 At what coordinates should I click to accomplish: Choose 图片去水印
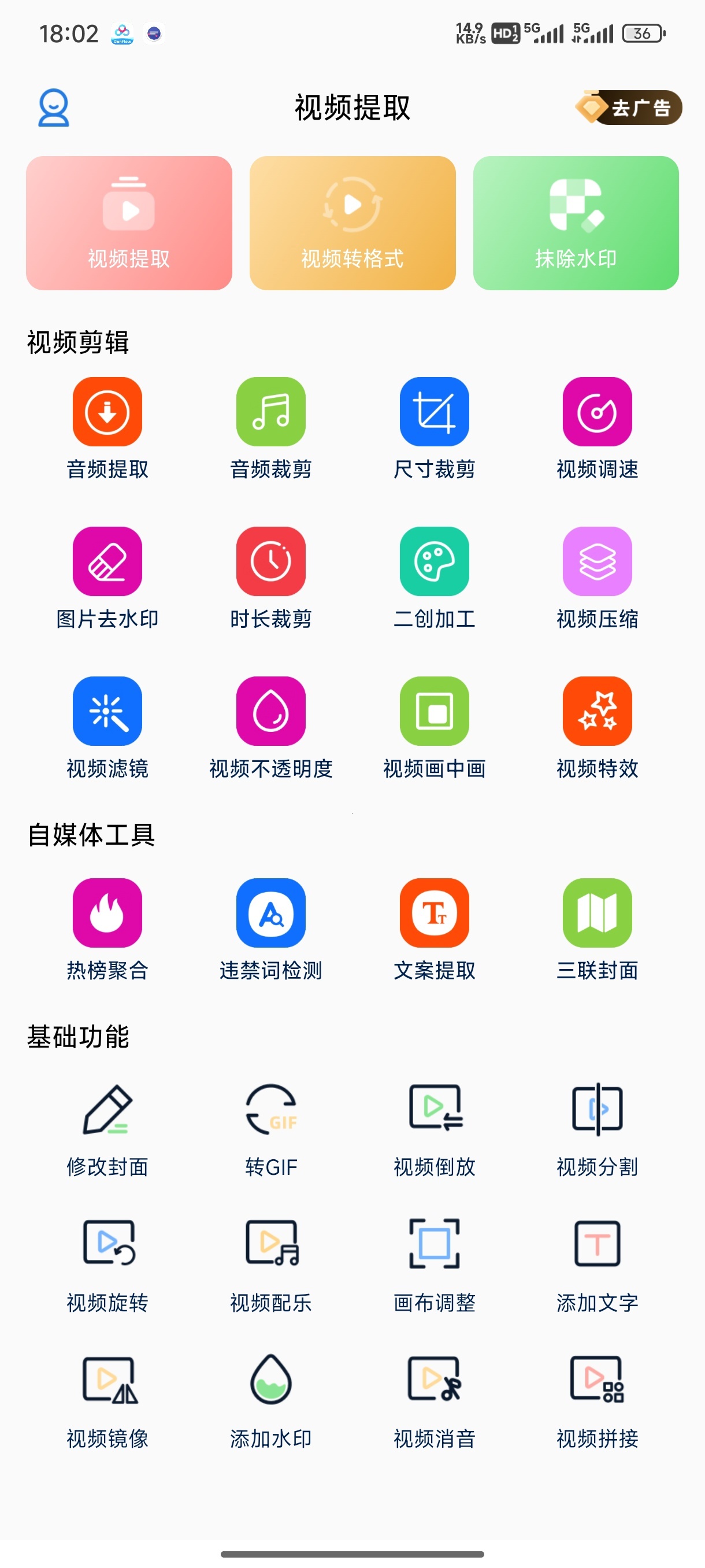pos(107,578)
